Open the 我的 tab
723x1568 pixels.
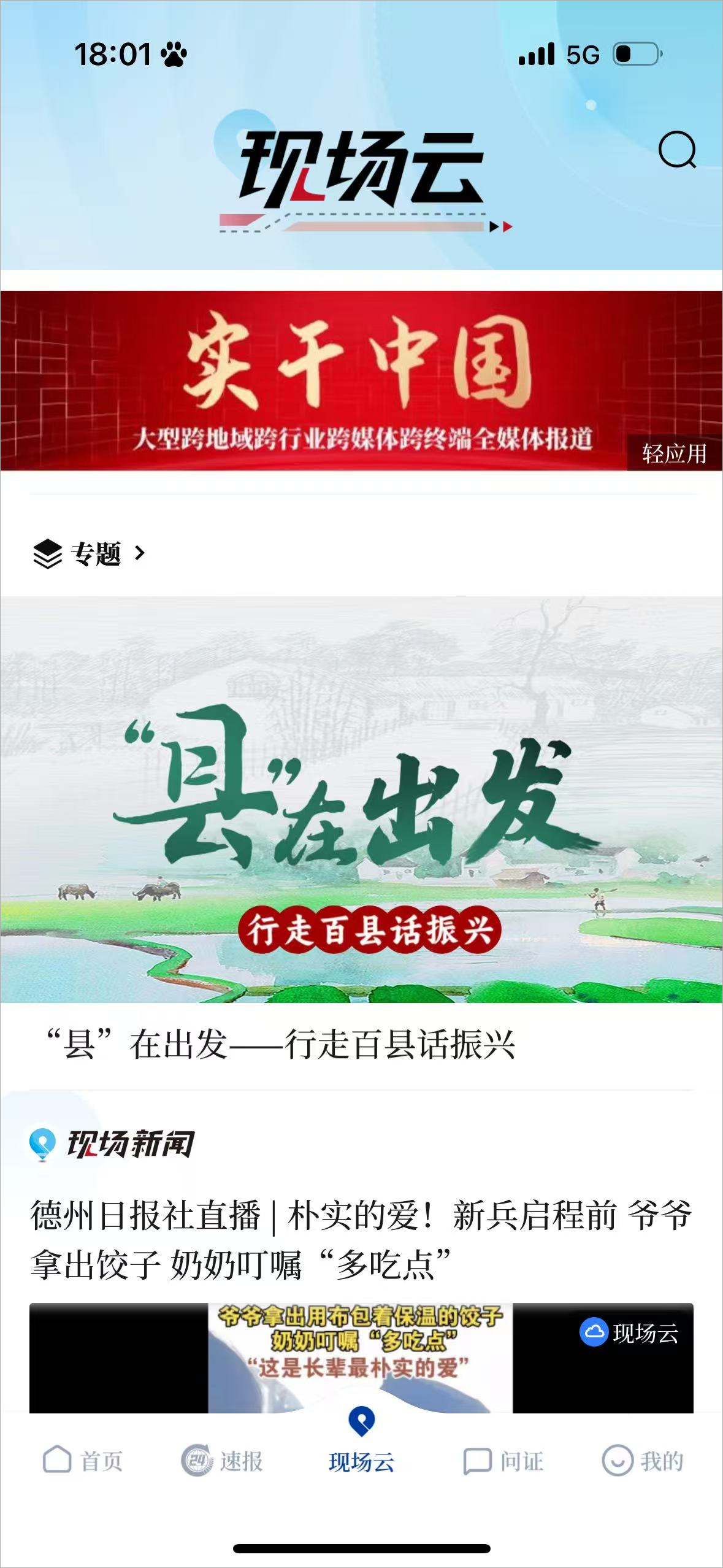point(642,1461)
